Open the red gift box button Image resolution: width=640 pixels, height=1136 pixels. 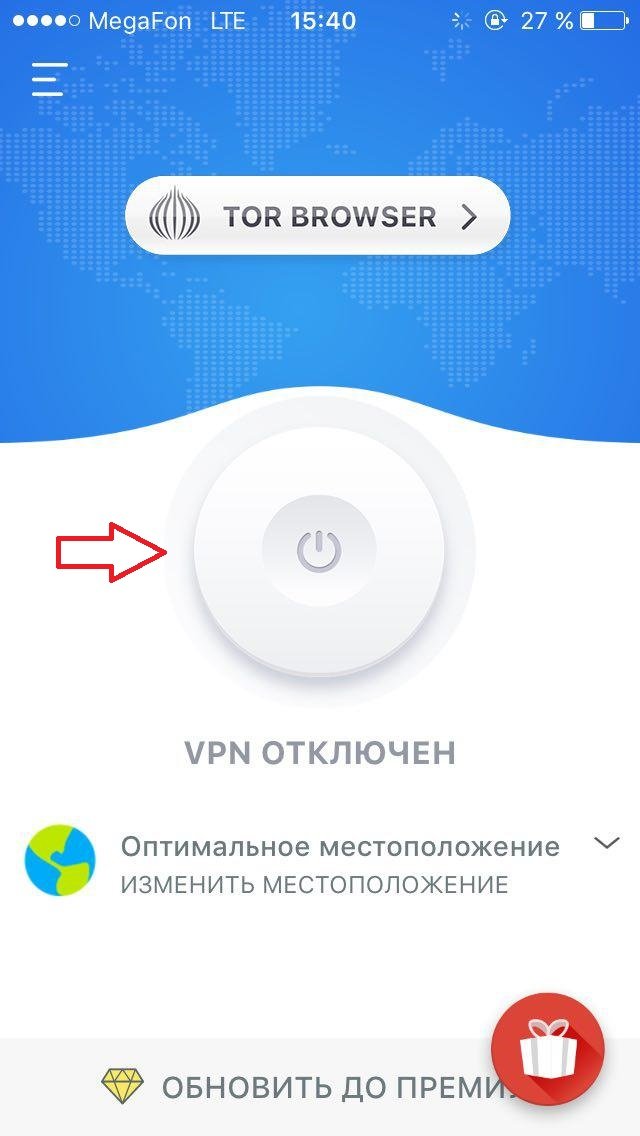547,1048
